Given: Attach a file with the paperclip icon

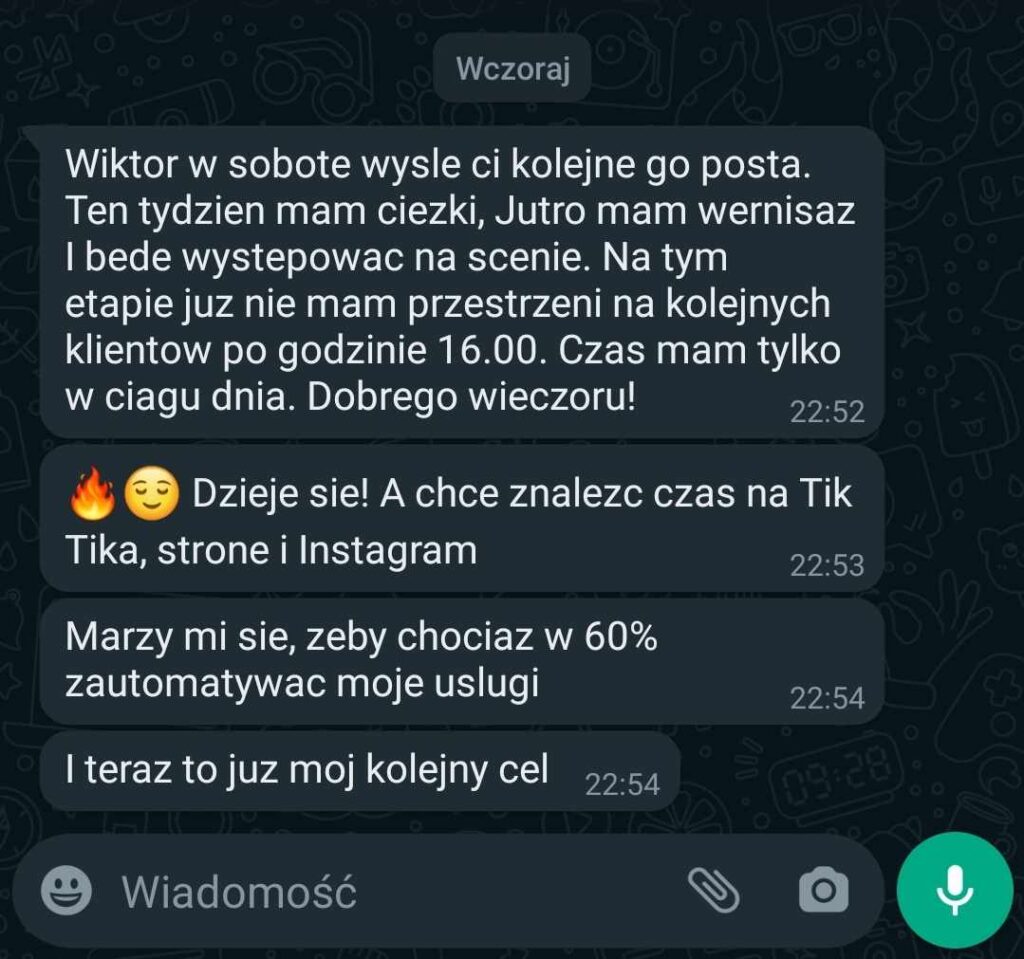Looking at the screenshot, I should click(x=714, y=889).
